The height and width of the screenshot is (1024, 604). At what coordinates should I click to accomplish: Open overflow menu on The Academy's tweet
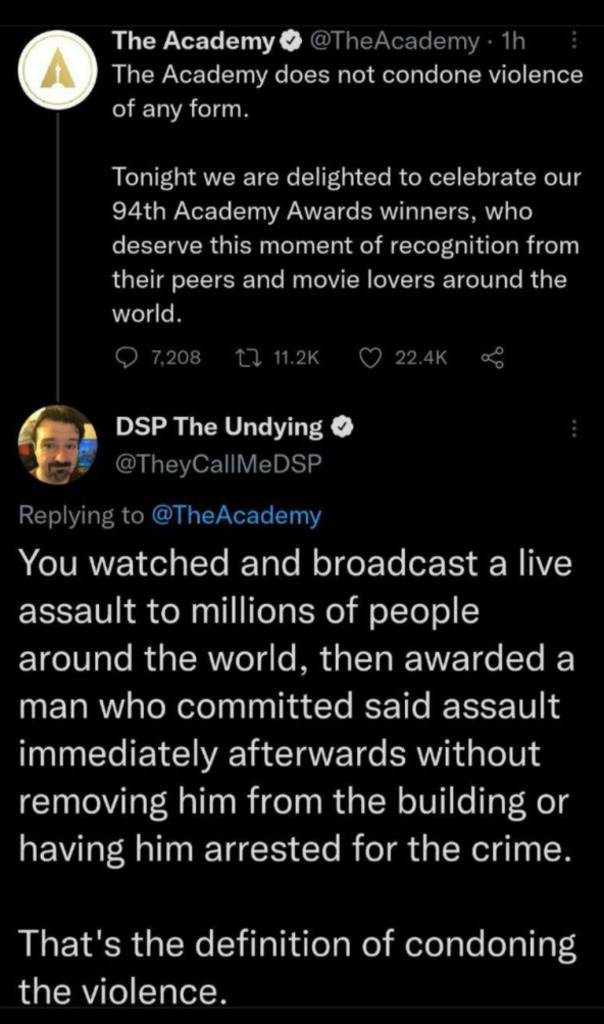click(572, 41)
